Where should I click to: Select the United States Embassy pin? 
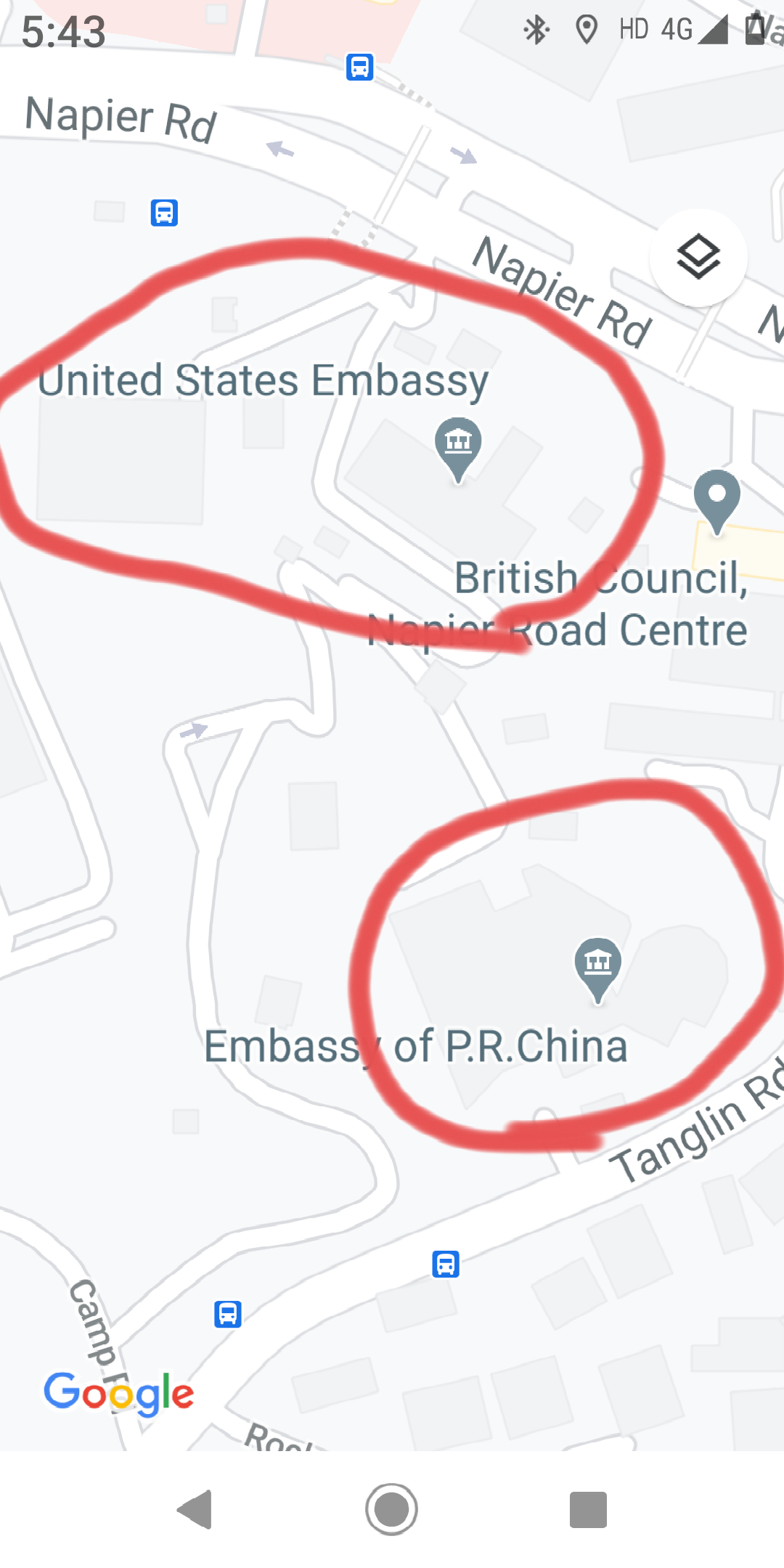pos(458,444)
